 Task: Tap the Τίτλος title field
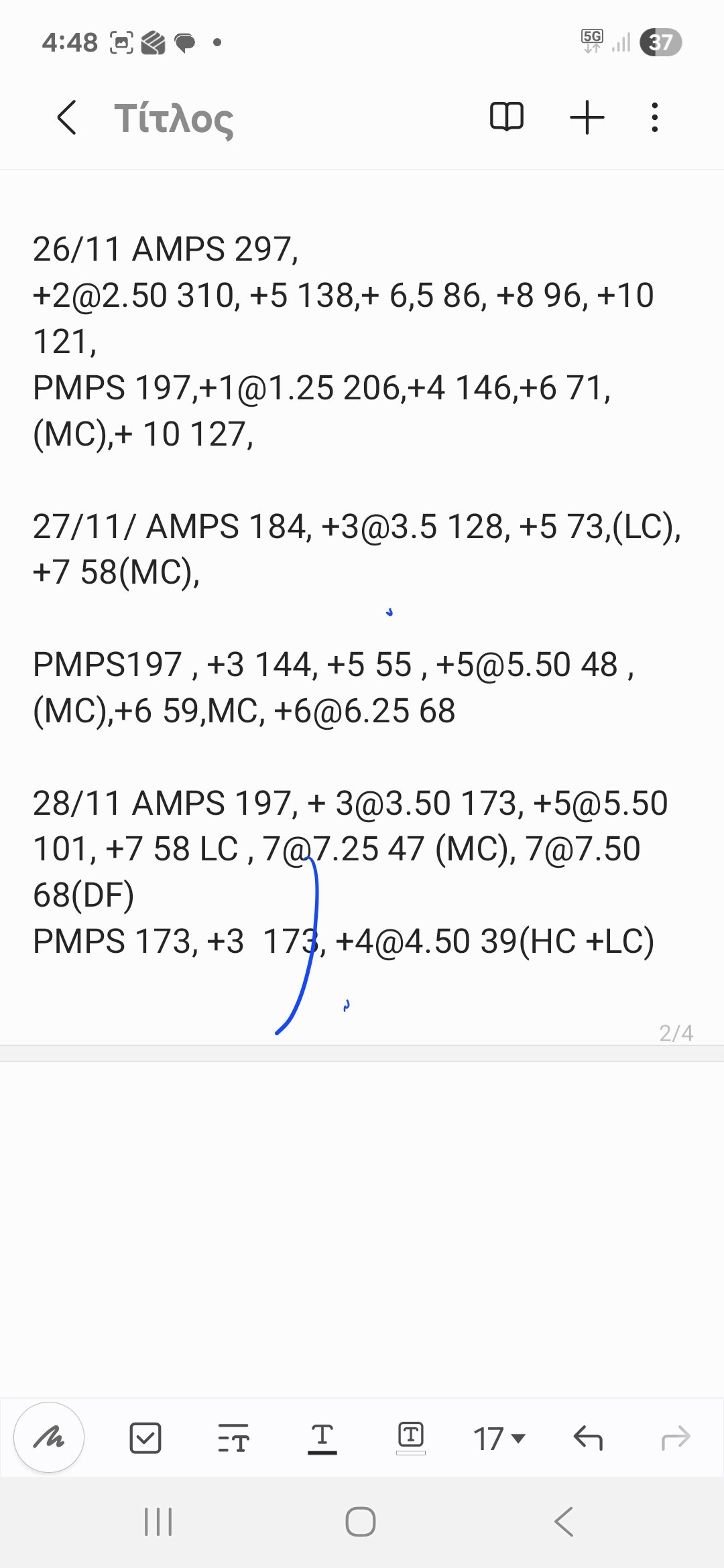pyautogui.click(x=174, y=119)
